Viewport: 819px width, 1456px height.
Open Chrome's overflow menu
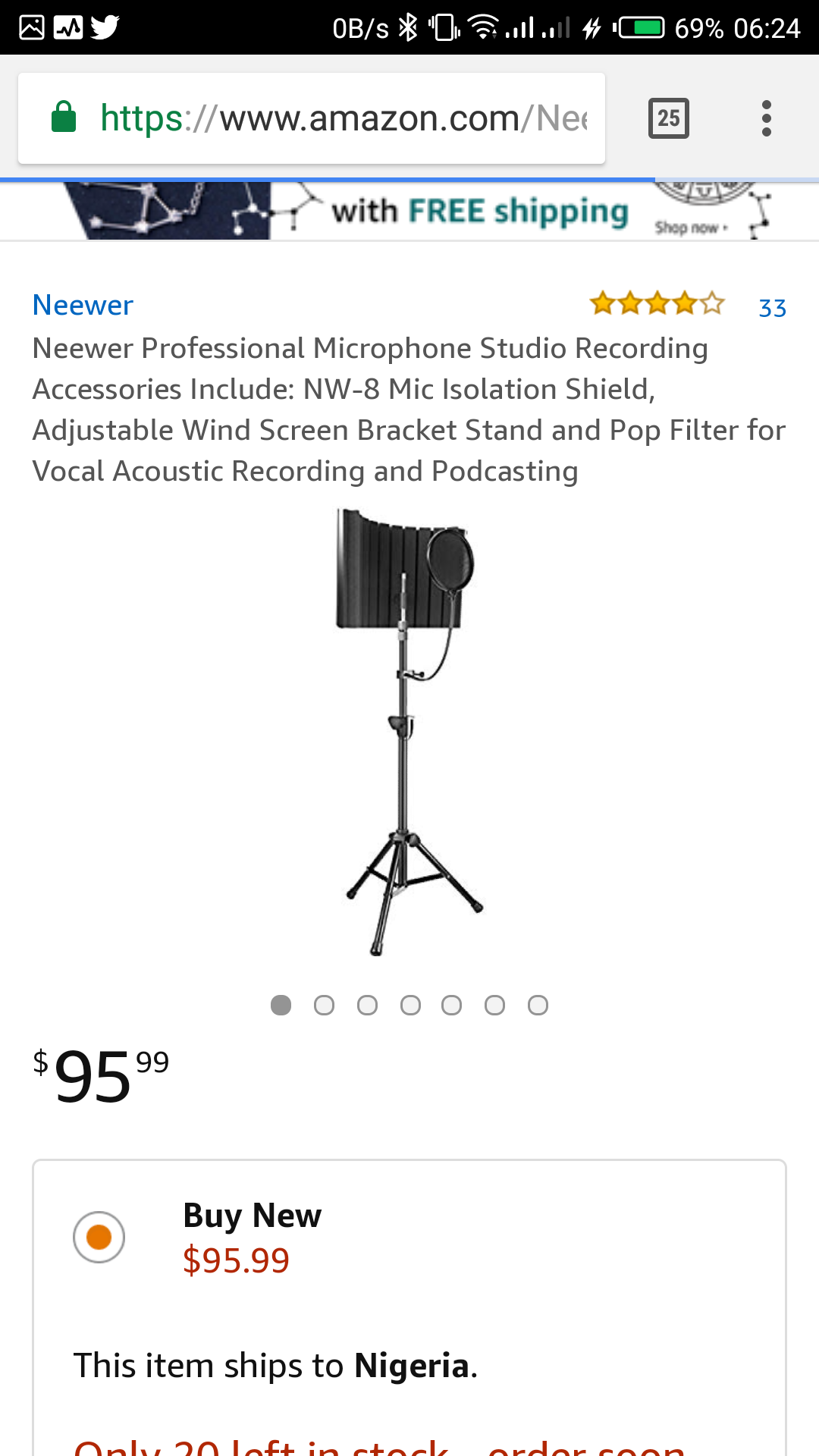[767, 118]
